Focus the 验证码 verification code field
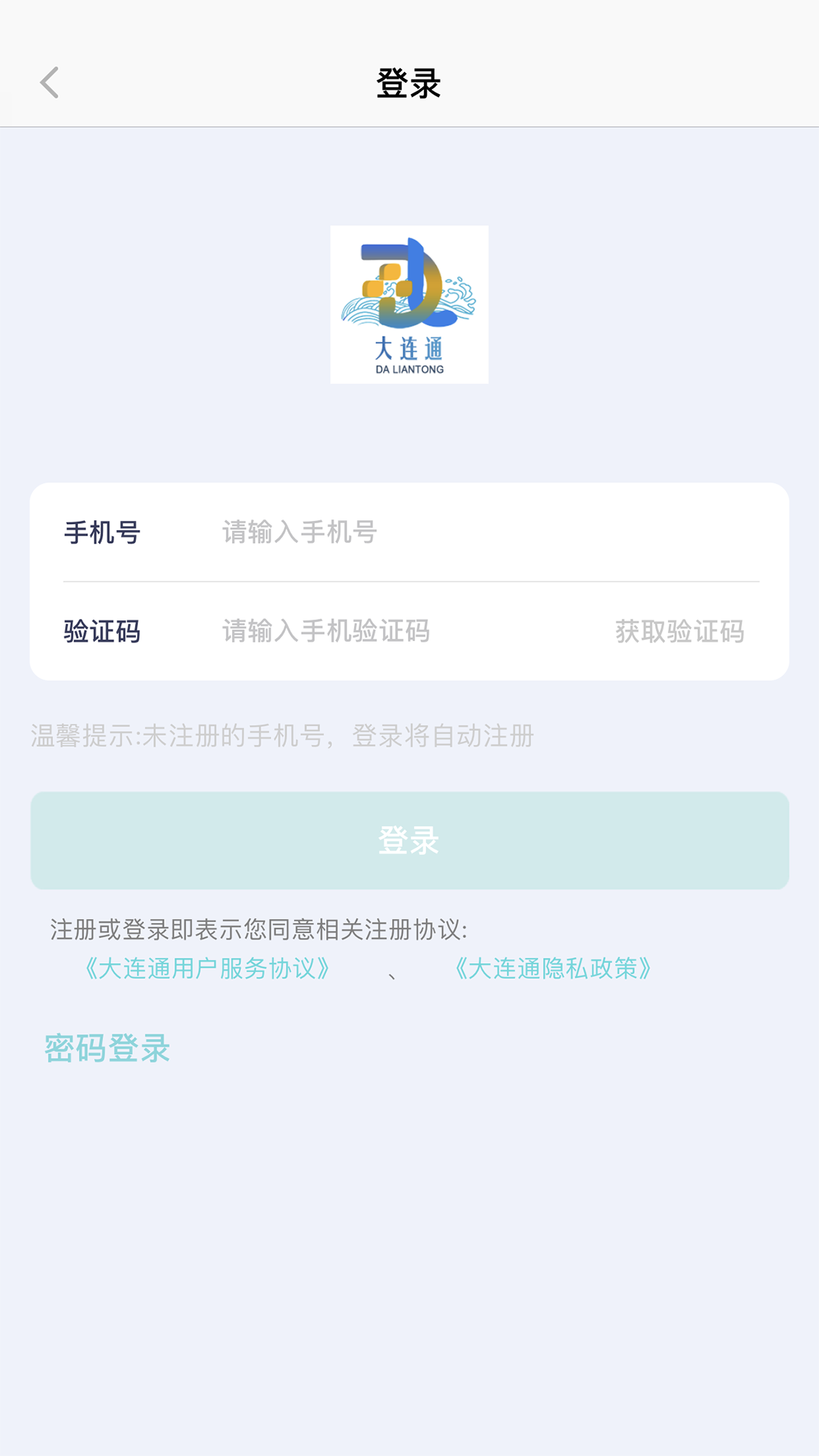Image resolution: width=819 pixels, height=1456 pixels. pyautogui.click(x=394, y=631)
